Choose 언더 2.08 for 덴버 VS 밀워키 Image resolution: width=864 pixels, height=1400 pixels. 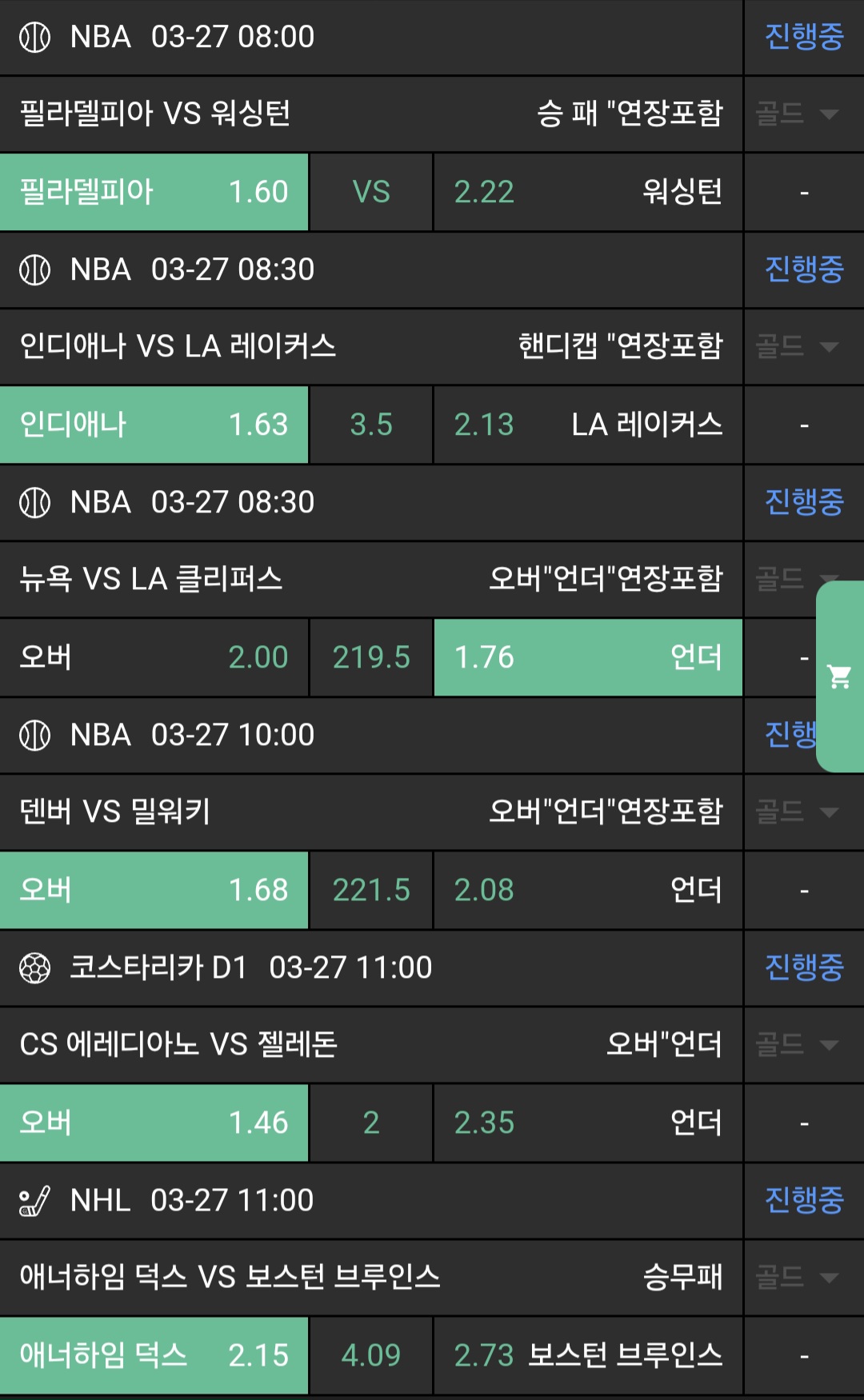point(588,890)
